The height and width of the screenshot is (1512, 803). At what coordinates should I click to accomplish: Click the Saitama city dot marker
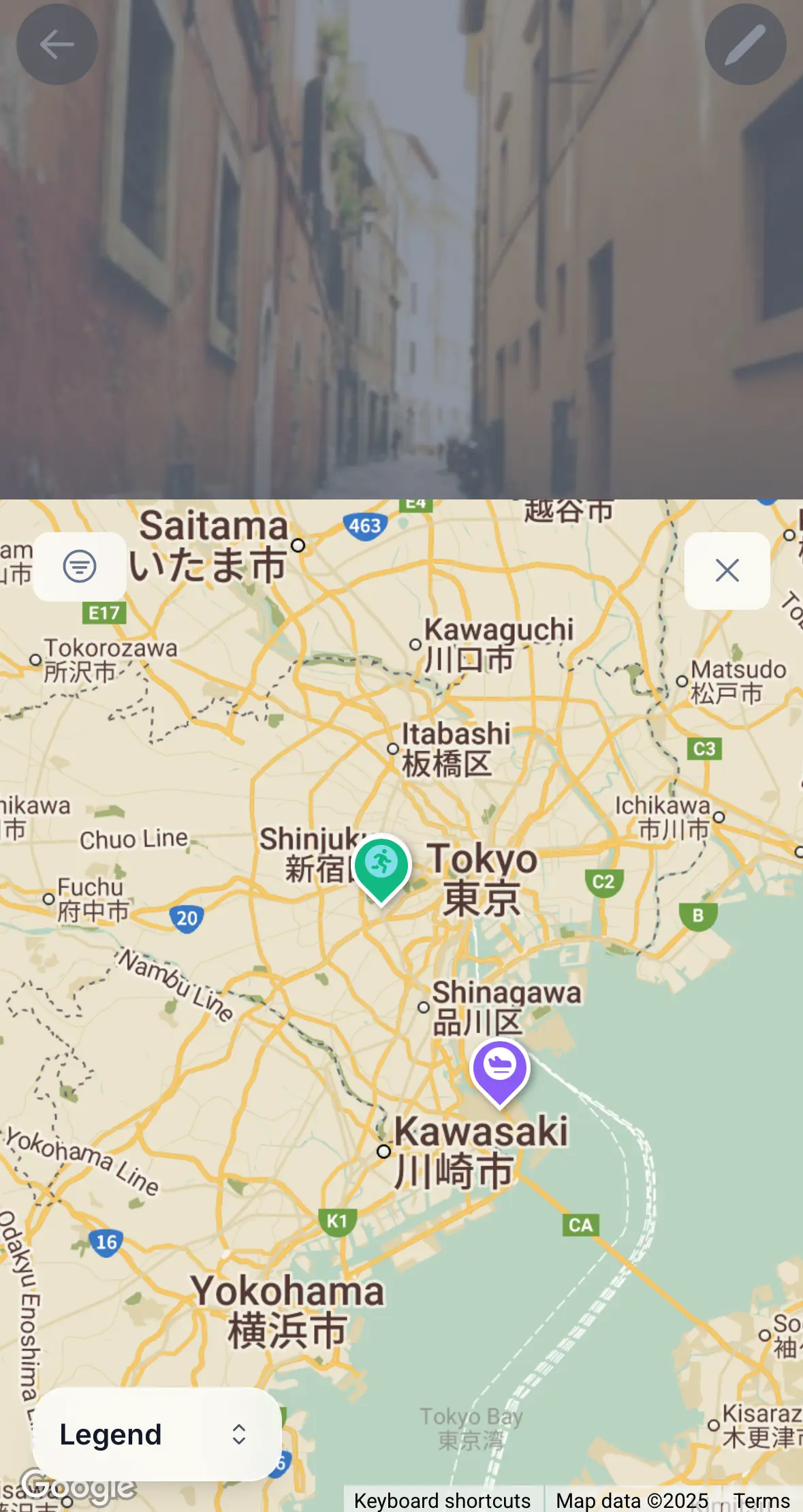[x=298, y=545]
